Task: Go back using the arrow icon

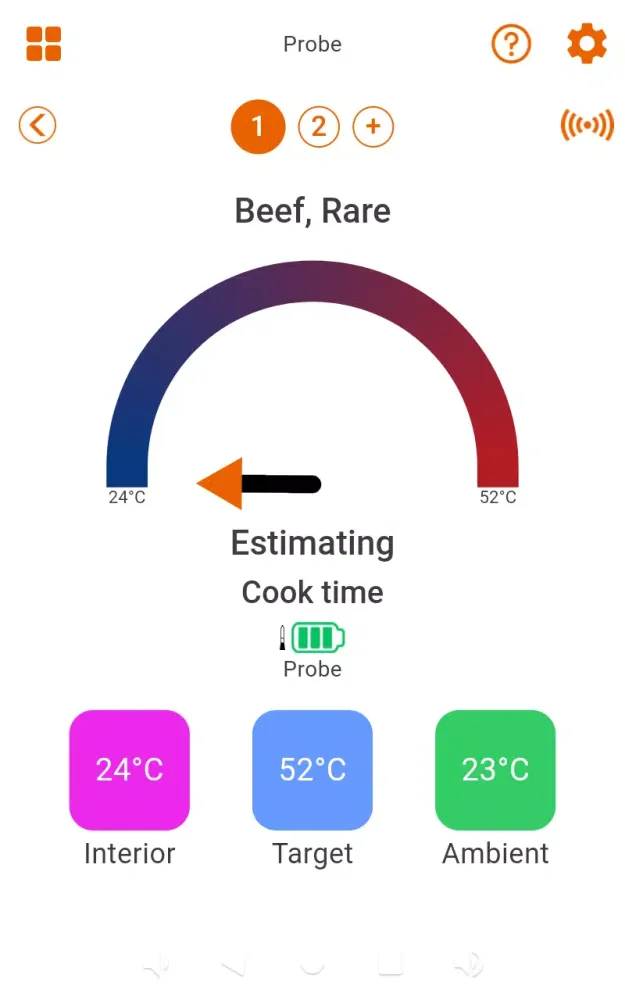Action: pyautogui.click(x=38, y=126)
